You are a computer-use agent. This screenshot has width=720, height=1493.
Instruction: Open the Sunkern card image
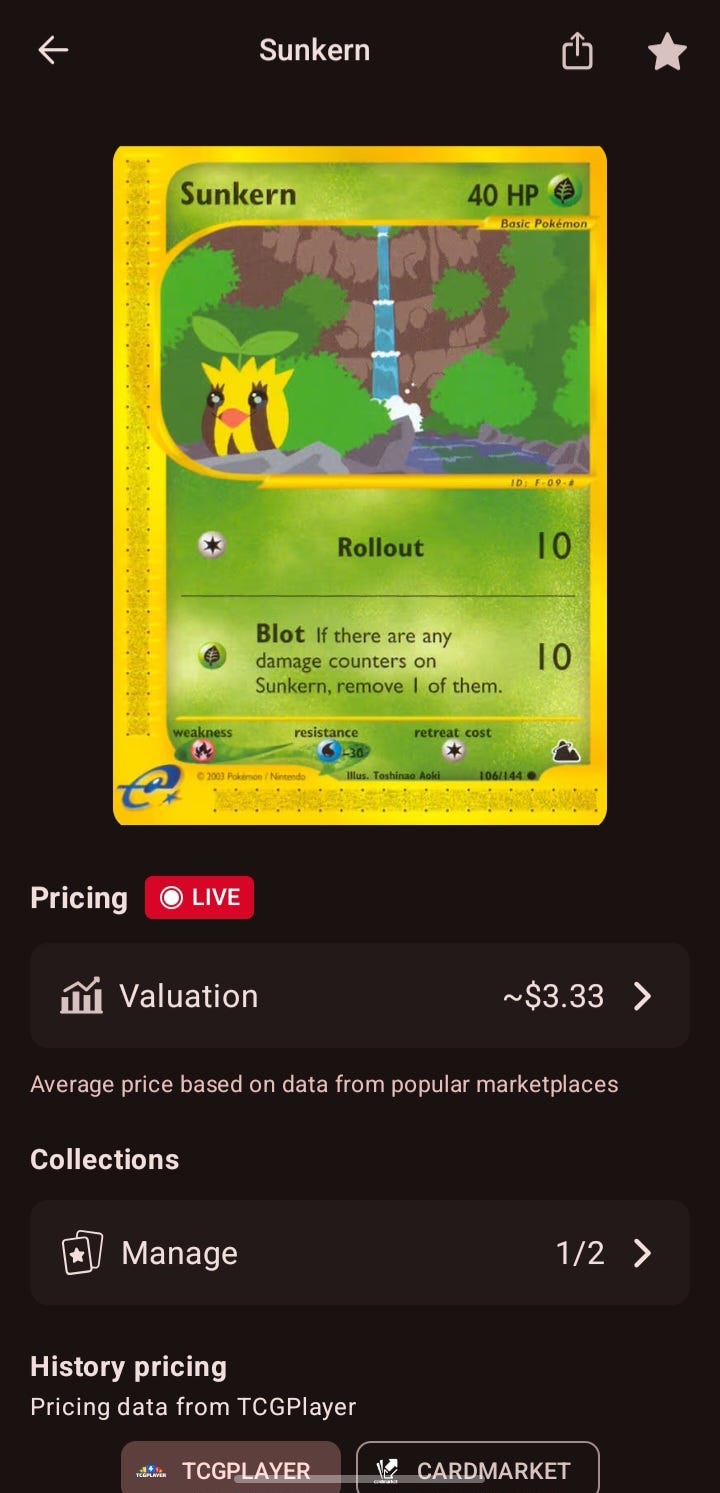pos(360,485)
